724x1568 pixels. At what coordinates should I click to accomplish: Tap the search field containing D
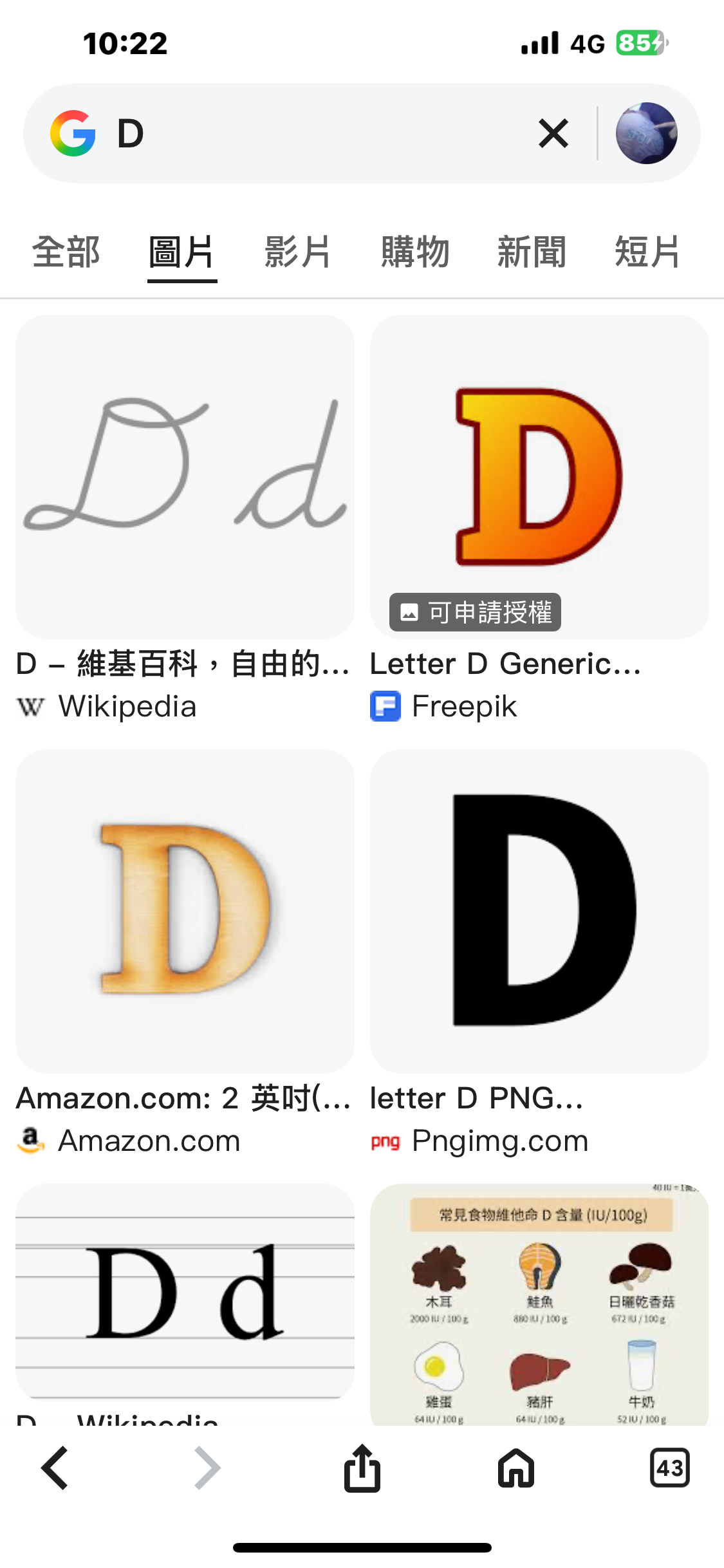(x=322, y=133)
